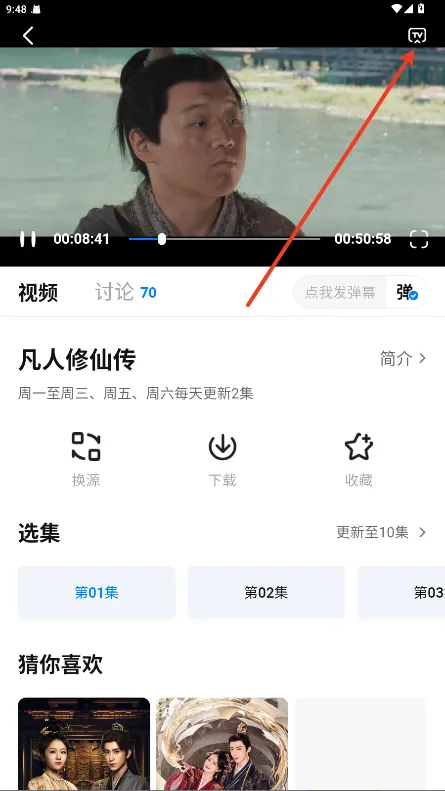Pause the video playback
This screenshot has width=445, height=791.
tap(28, 239)
